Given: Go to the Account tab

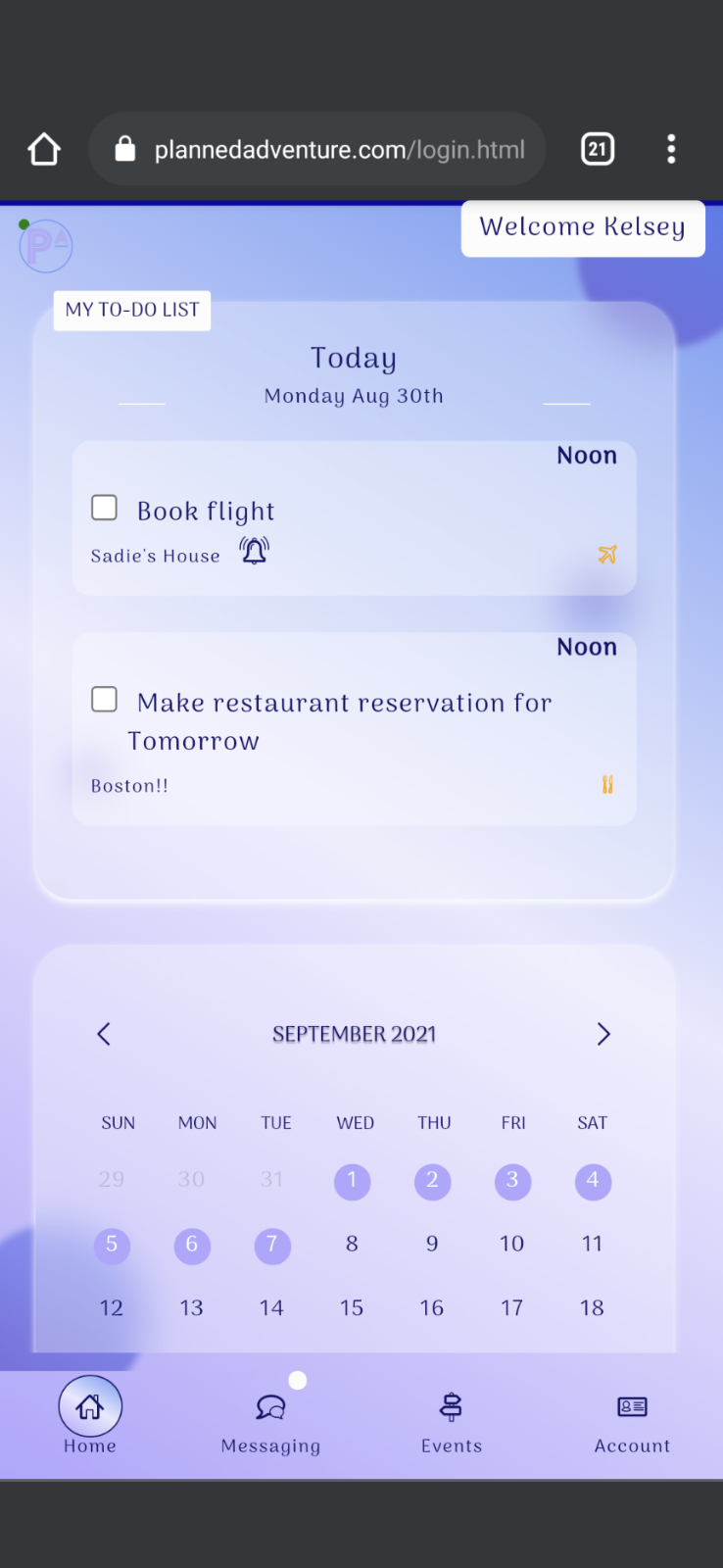Looking at the screenshot, I should pos(632,1420).
